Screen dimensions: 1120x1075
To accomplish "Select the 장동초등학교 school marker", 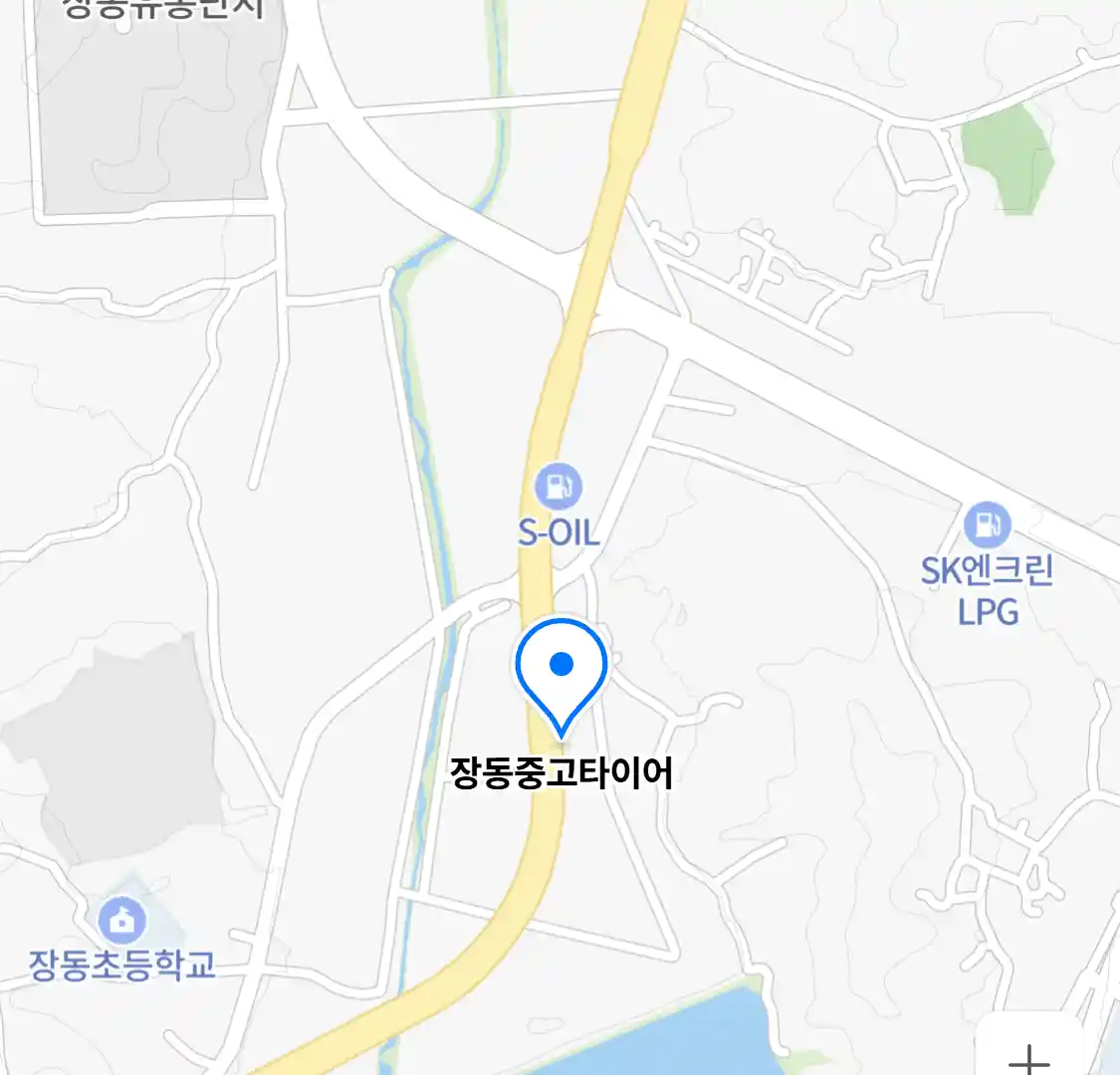I will click(122, 921).
